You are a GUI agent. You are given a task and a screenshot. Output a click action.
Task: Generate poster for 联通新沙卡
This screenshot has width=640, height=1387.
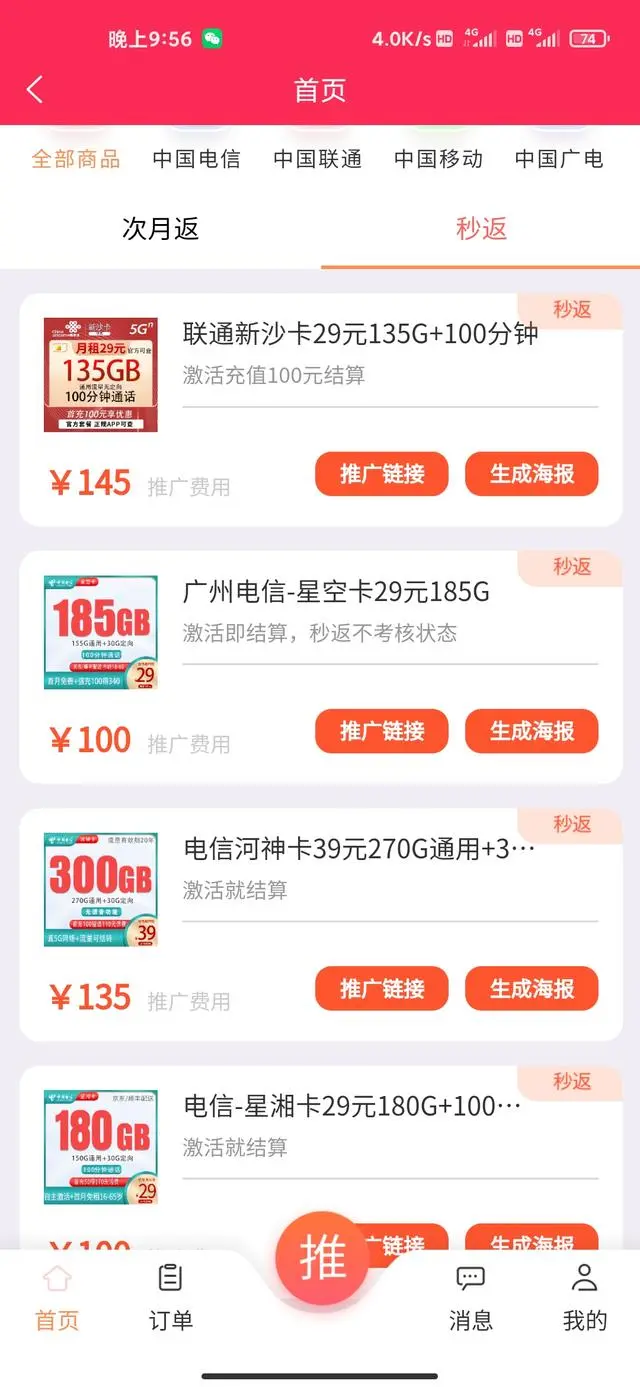point(532,474)
